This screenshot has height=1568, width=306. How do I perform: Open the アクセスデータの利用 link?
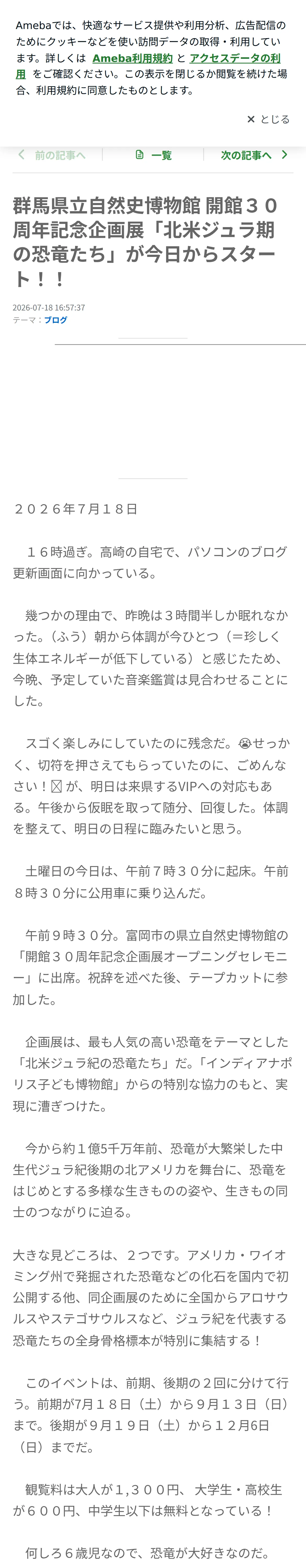235,59
